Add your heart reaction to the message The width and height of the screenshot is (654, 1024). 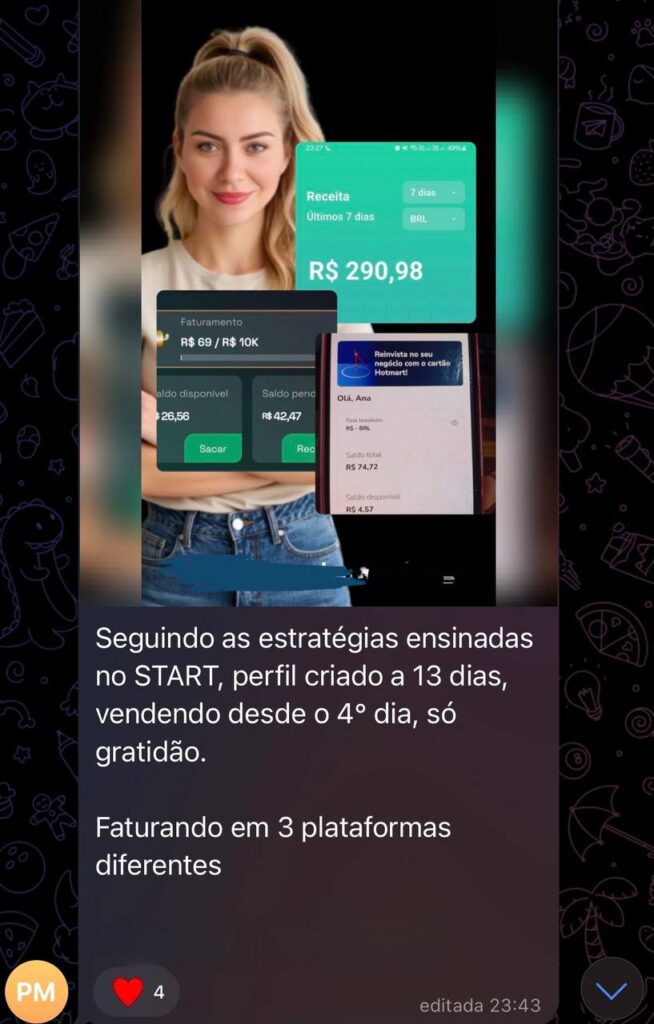click(137, 991)
